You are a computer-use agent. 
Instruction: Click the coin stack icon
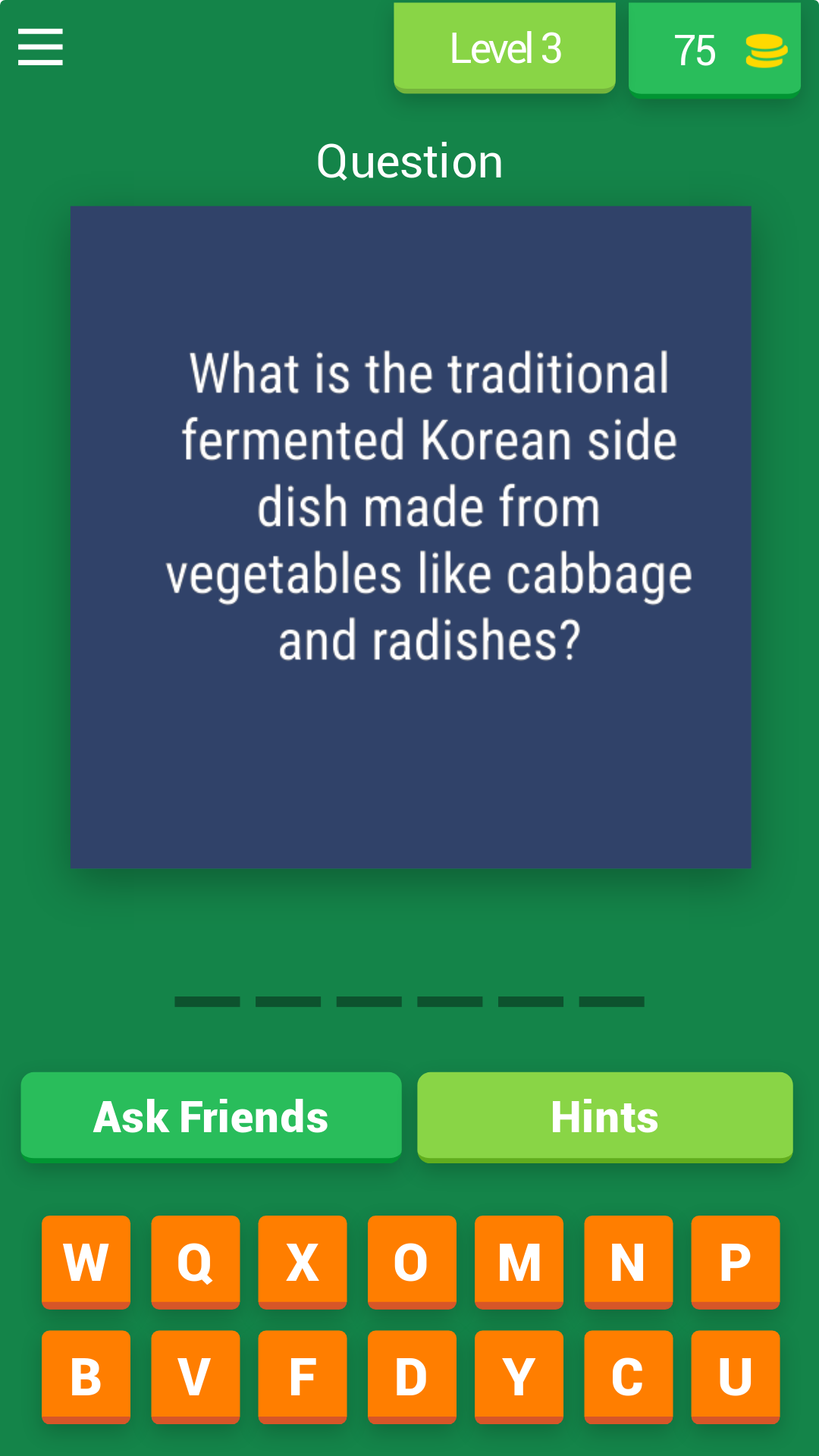[766, 49]
